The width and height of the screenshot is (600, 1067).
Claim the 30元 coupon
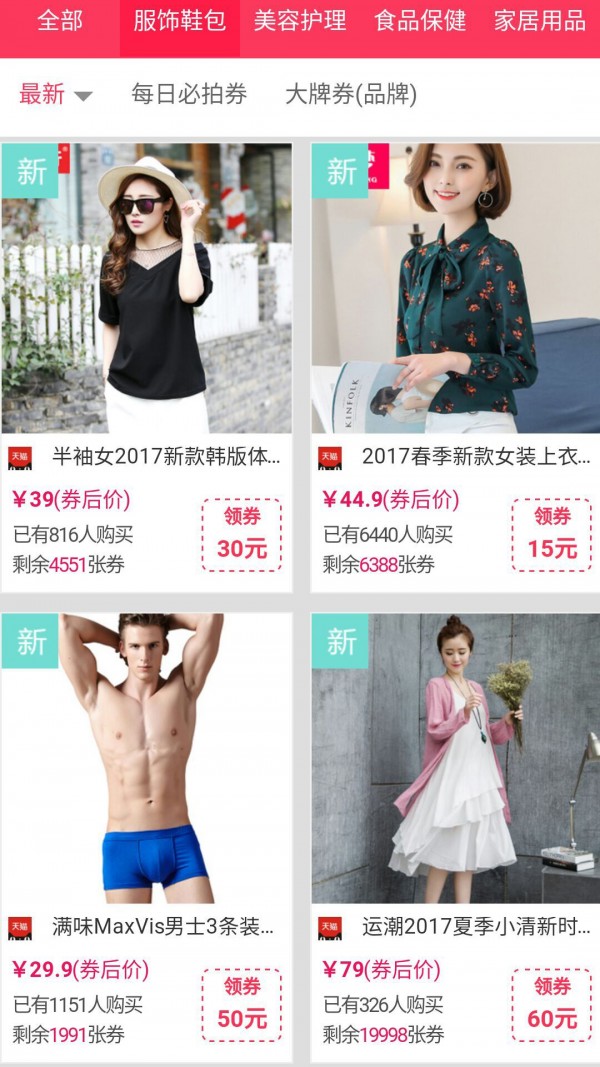click(242, 535)
